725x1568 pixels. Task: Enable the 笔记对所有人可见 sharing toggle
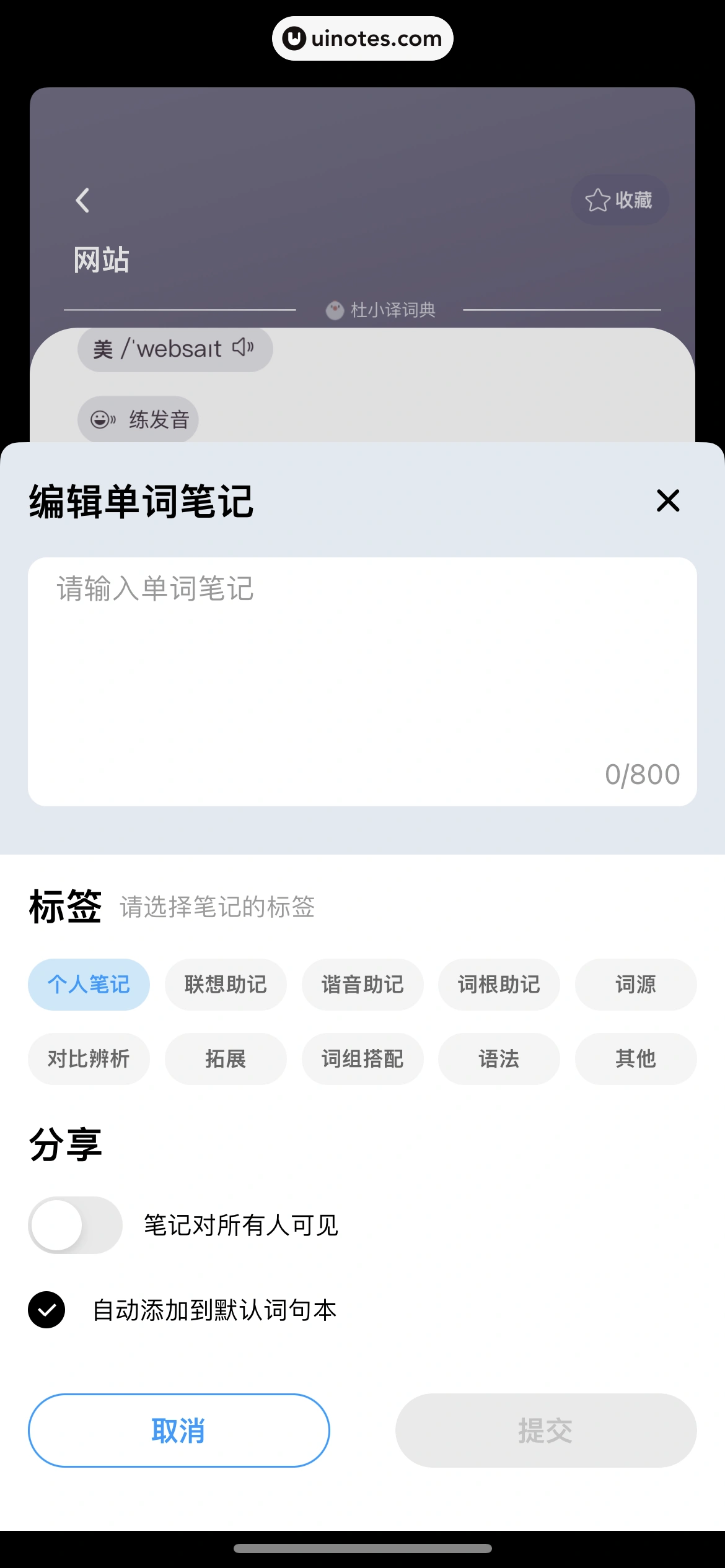point(75,1225)
